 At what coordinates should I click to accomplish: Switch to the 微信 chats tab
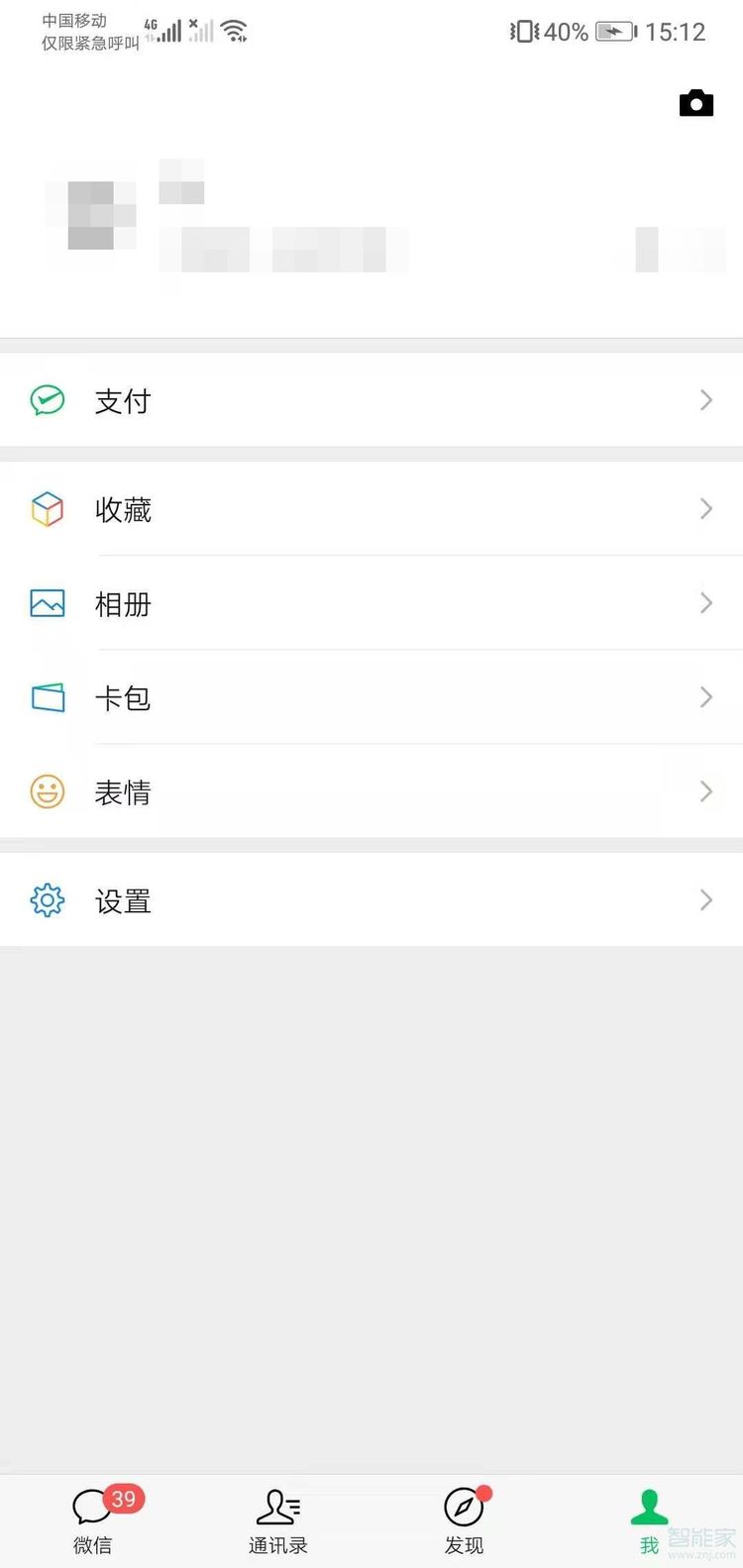point(94,1520)
